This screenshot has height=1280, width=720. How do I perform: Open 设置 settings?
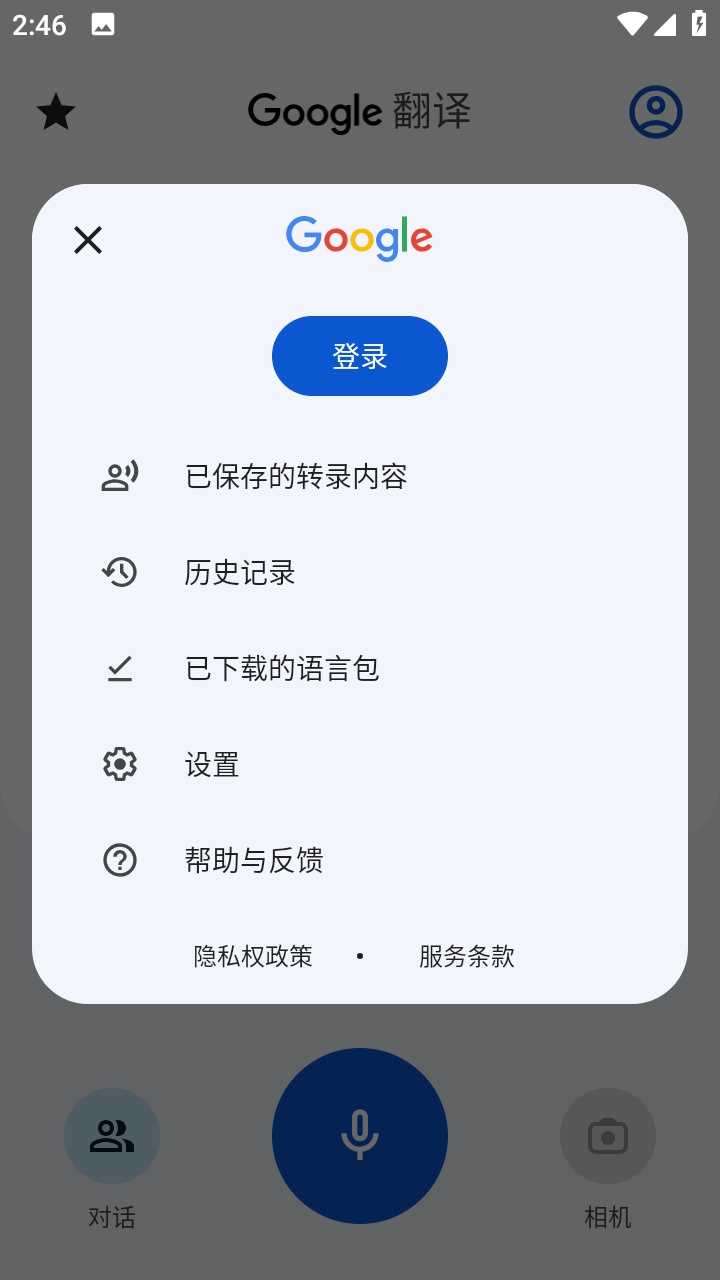212,765
